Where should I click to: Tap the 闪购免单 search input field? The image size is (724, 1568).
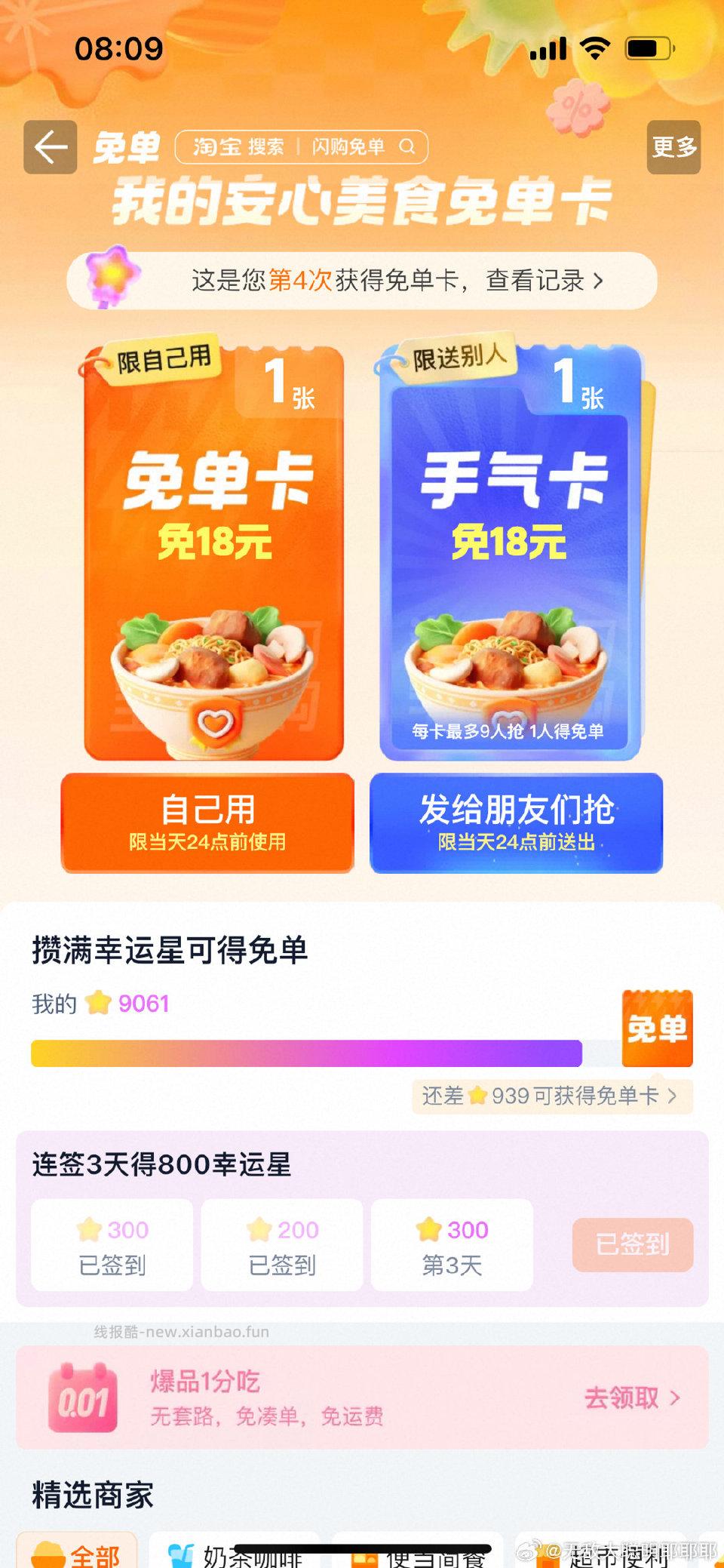(x=348, y=146)
